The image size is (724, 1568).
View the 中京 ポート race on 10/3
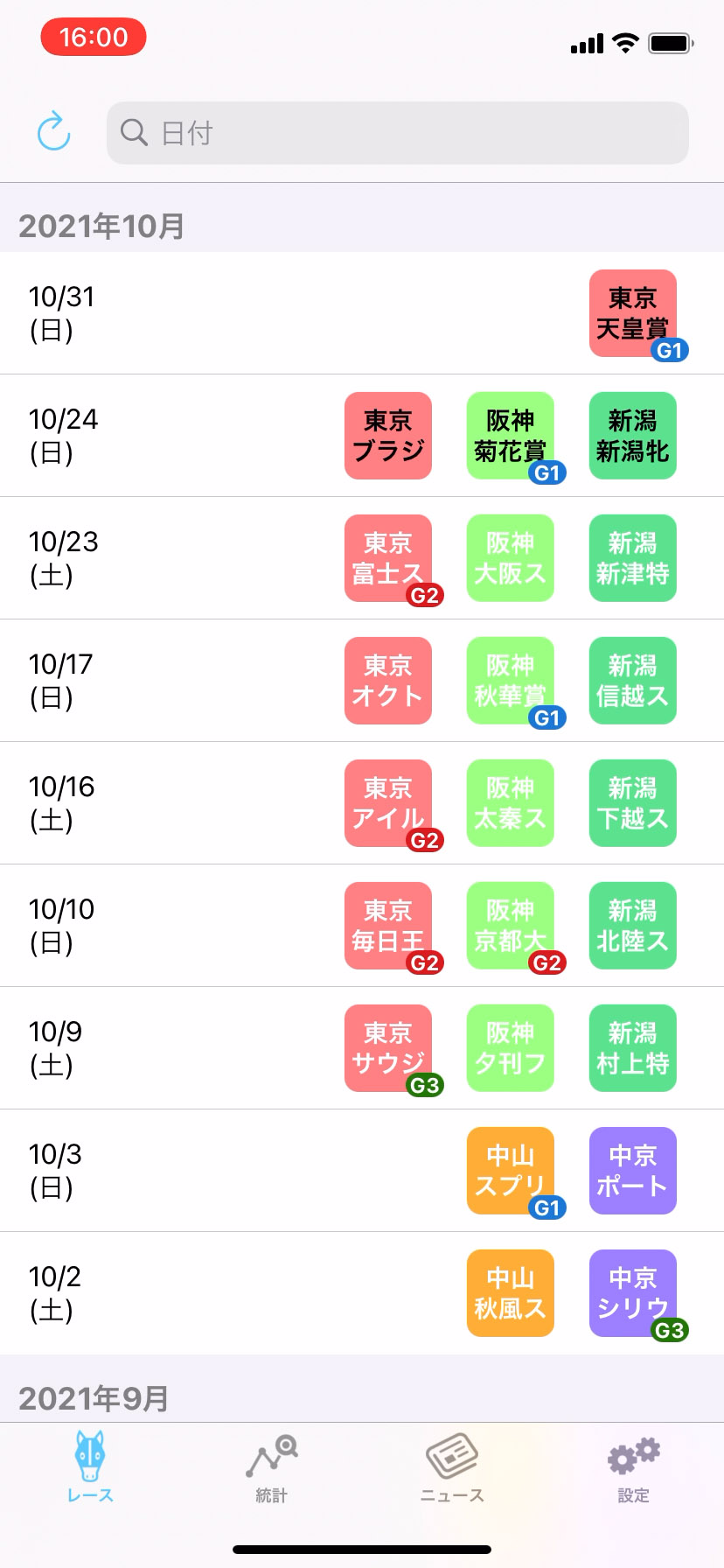click(x=633, y=1171)
